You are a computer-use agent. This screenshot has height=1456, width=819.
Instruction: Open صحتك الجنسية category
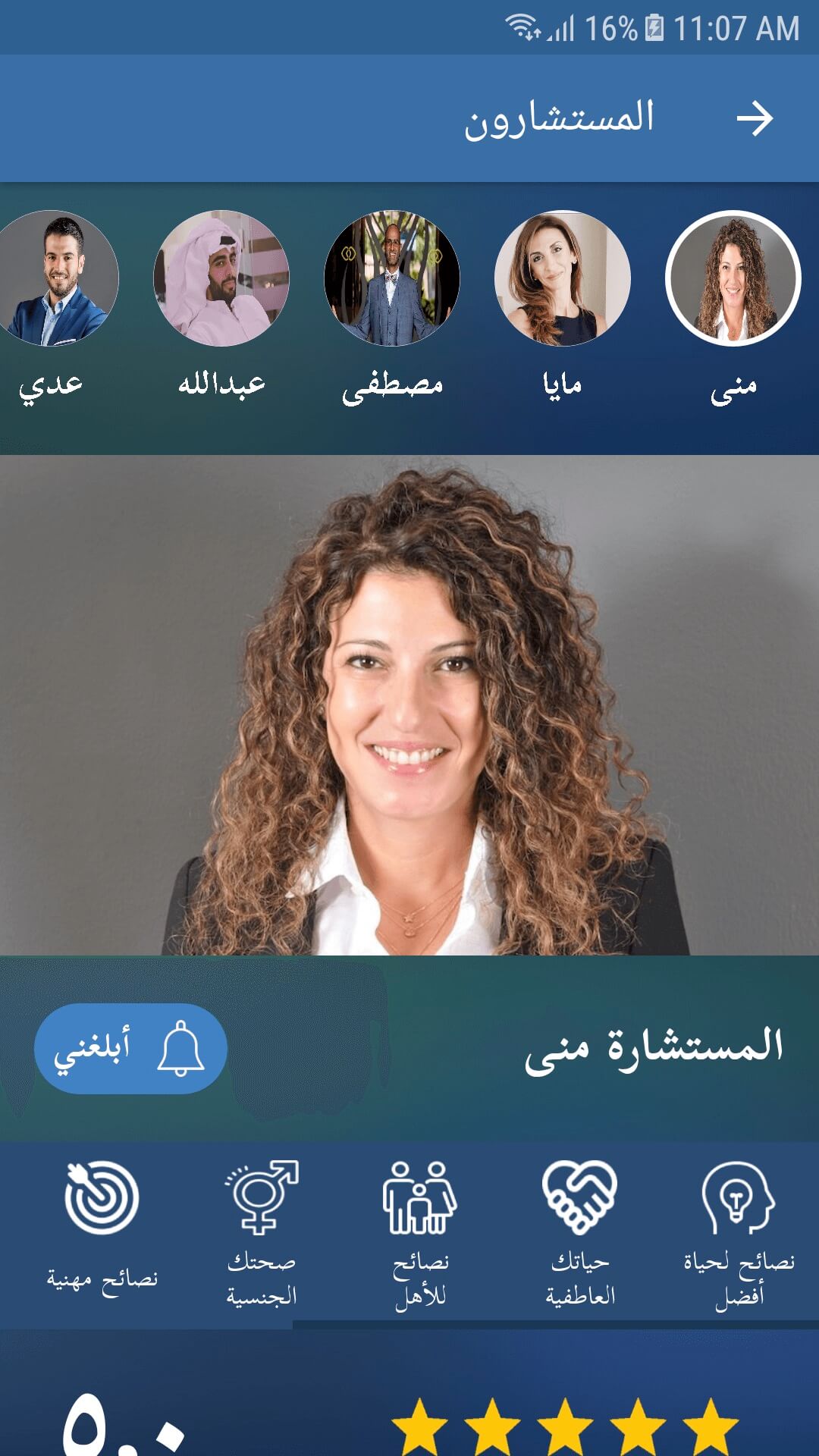coord(261,1234)
